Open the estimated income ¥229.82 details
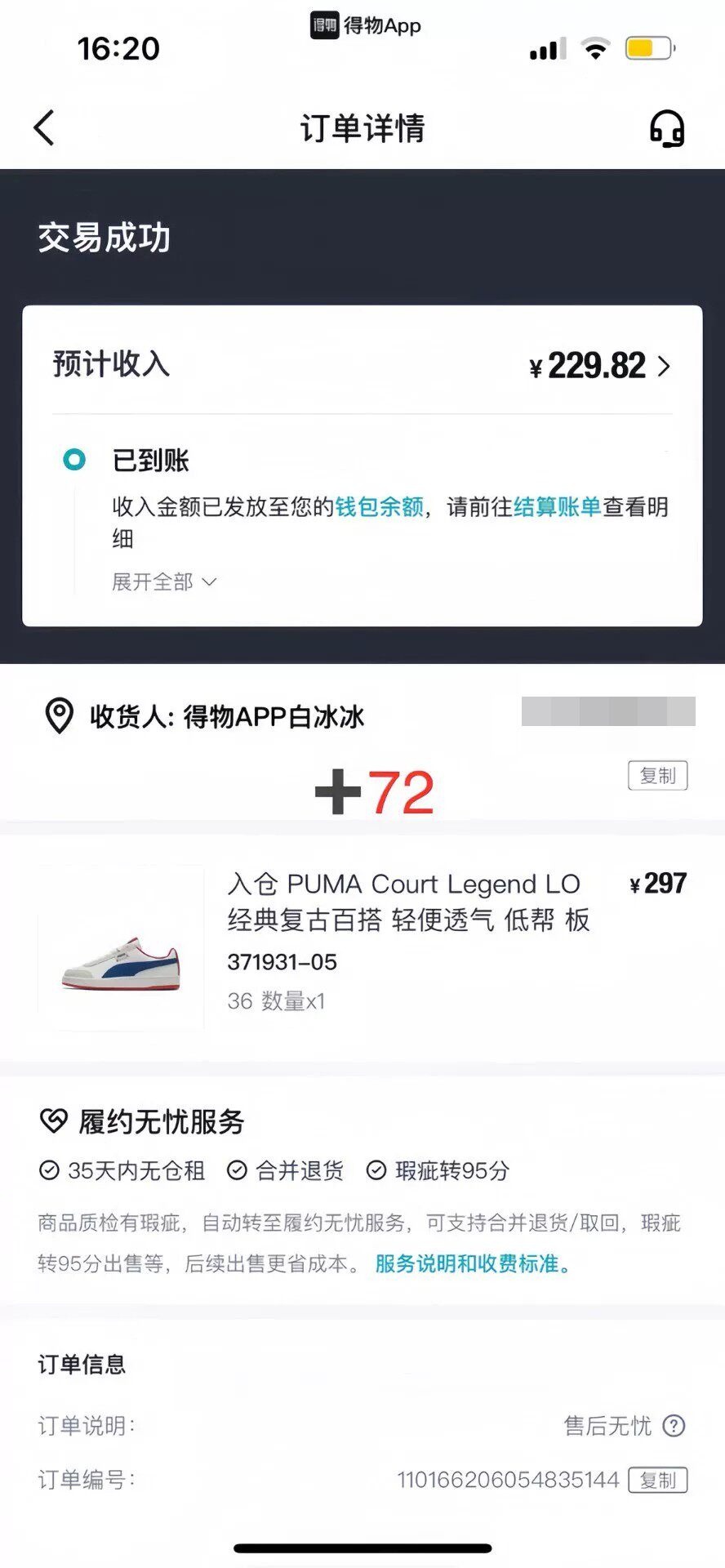Viewport: 725px width, 1568px height. point(601,366)
